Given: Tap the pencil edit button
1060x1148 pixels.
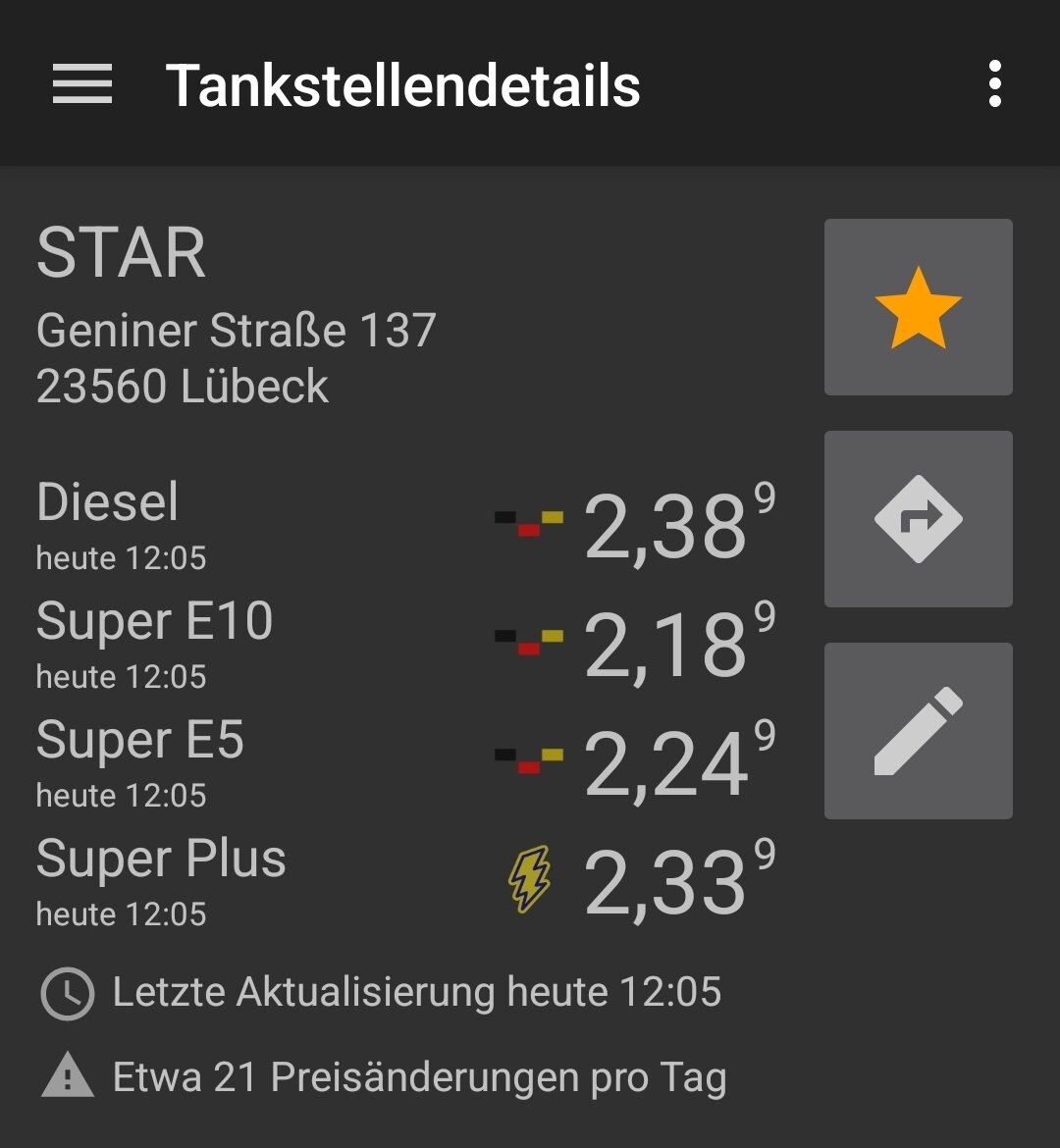Looking at the screenshot, I should pyautogui.click(x=918, y=730).
